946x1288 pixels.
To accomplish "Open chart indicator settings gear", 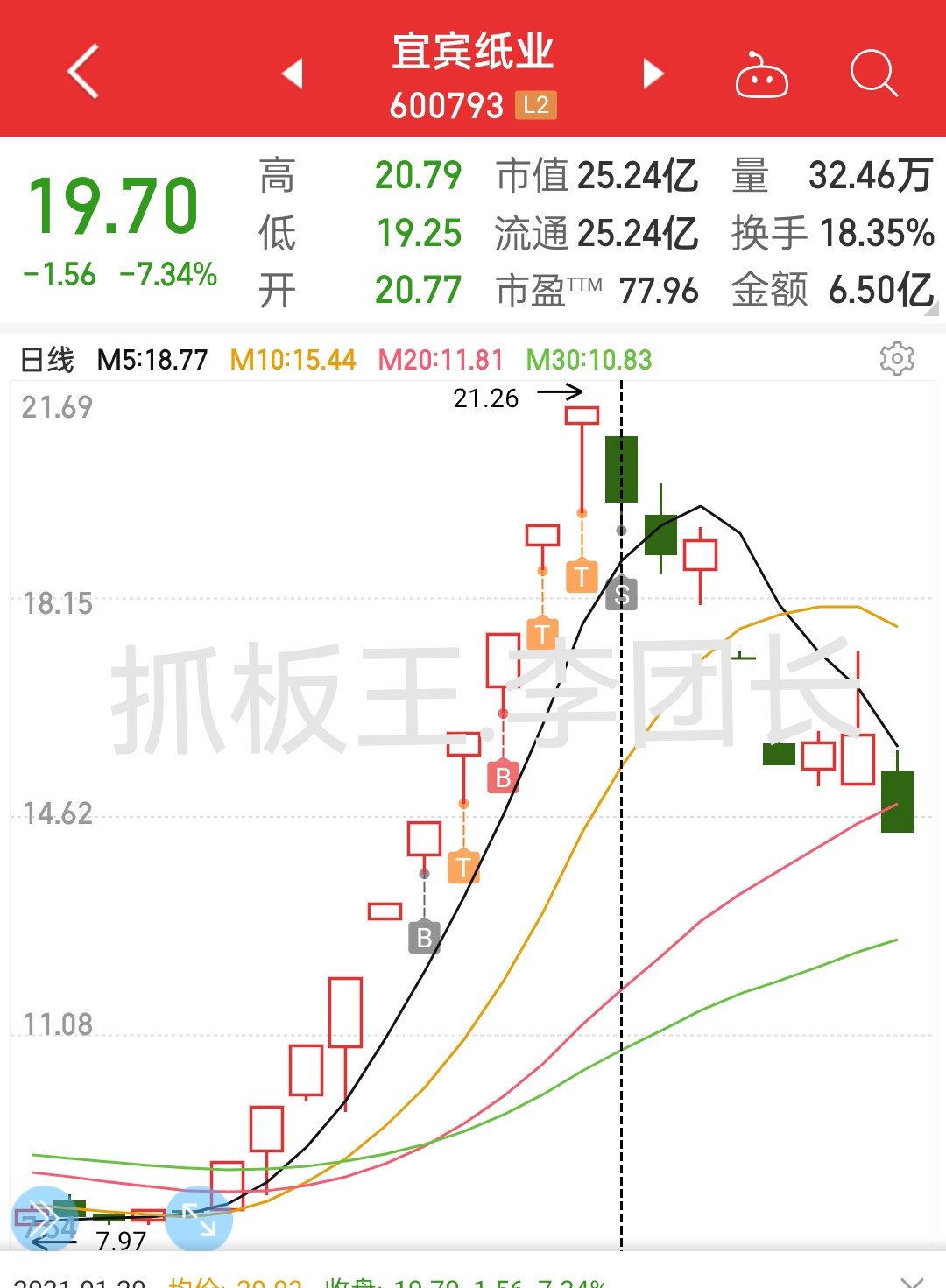I will [897, 359].
